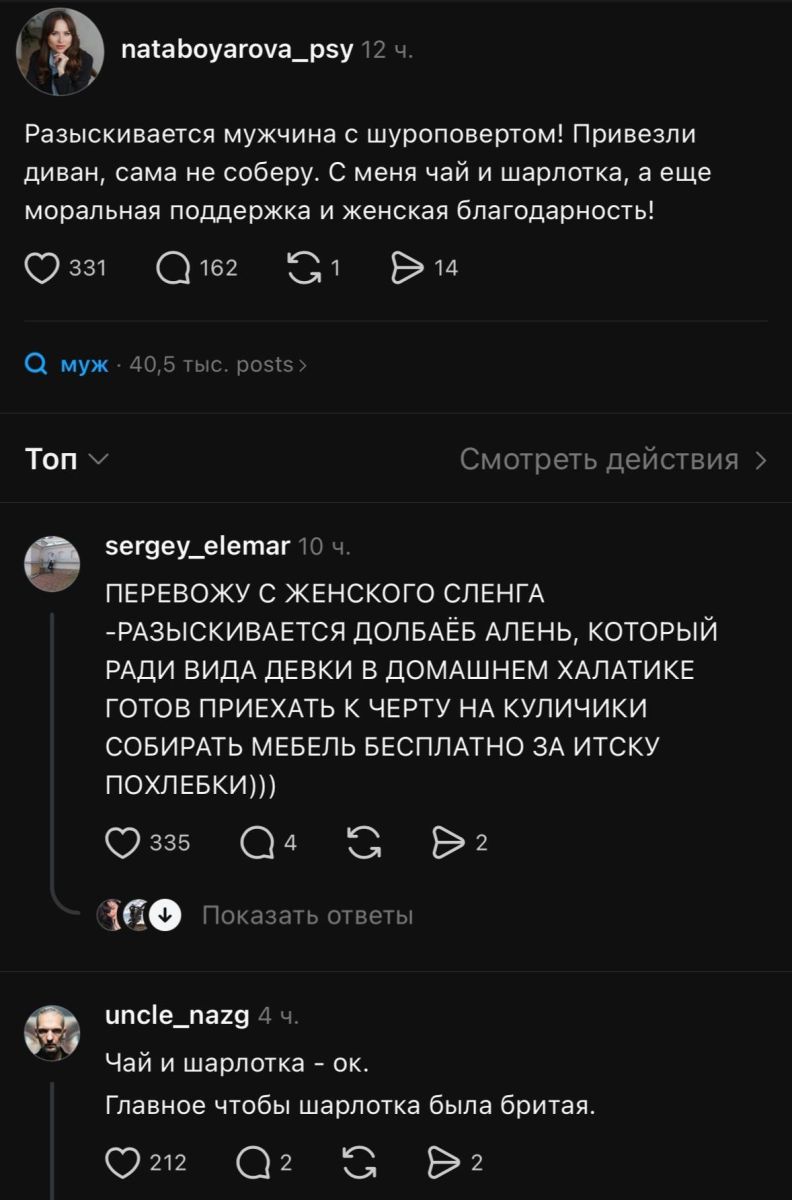Open uncle_nazg's profile avatar
Screen dimensions: 792x1200
click(x=52, y=1033)
